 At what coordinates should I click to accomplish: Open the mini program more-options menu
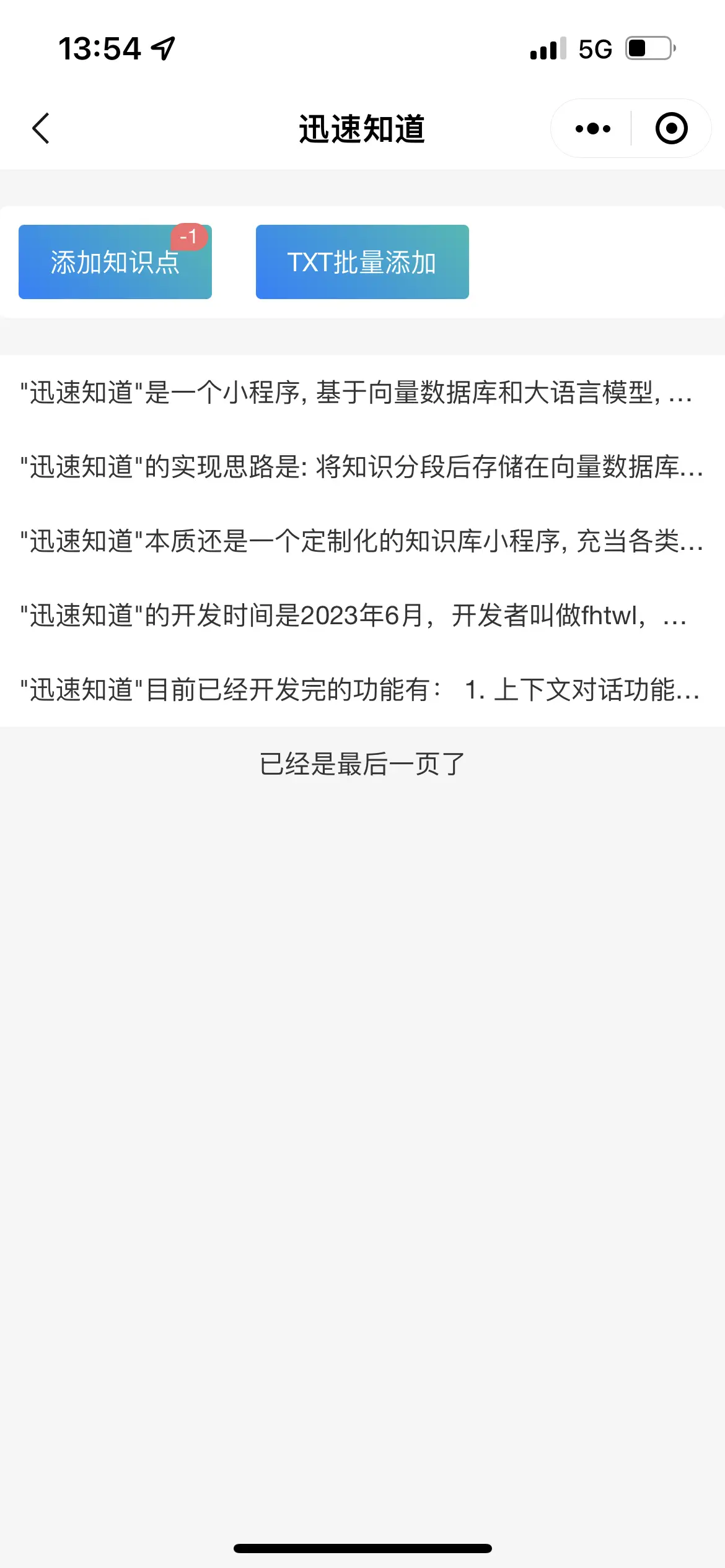point(592,129)
